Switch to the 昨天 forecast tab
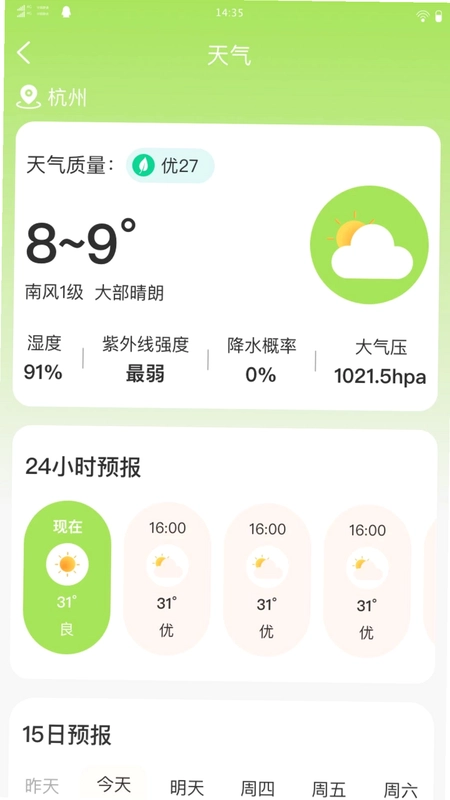The image size is (450, 800). (x=42, y=786)
